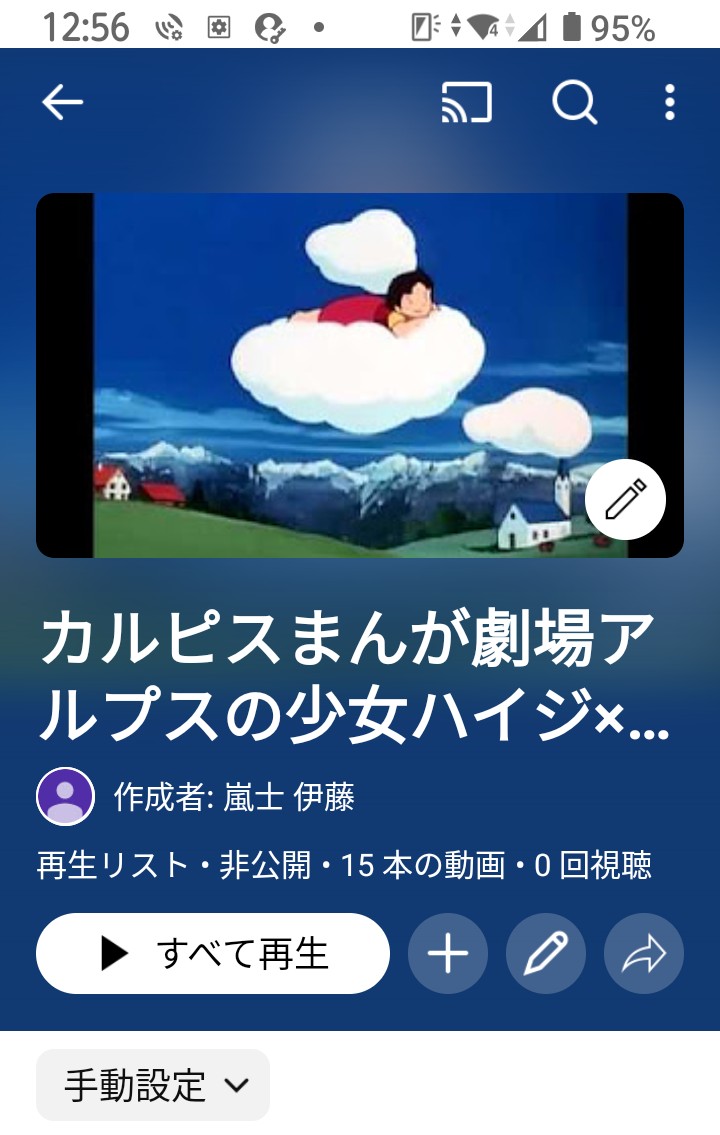
Task: Expand the 手動設定 sort dropdown
Action: 154,1085
